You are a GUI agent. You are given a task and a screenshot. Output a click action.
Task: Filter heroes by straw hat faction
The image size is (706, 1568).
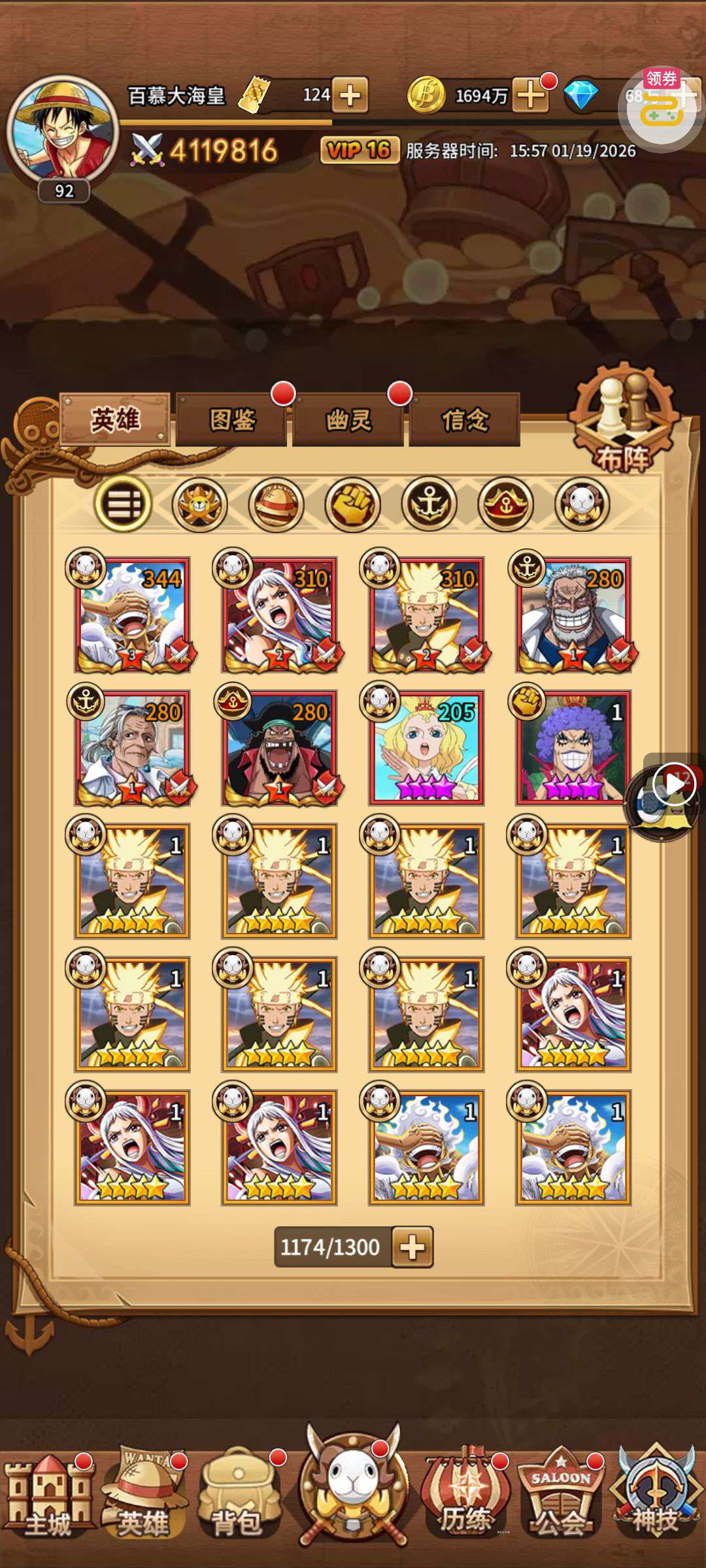(276, 504)
